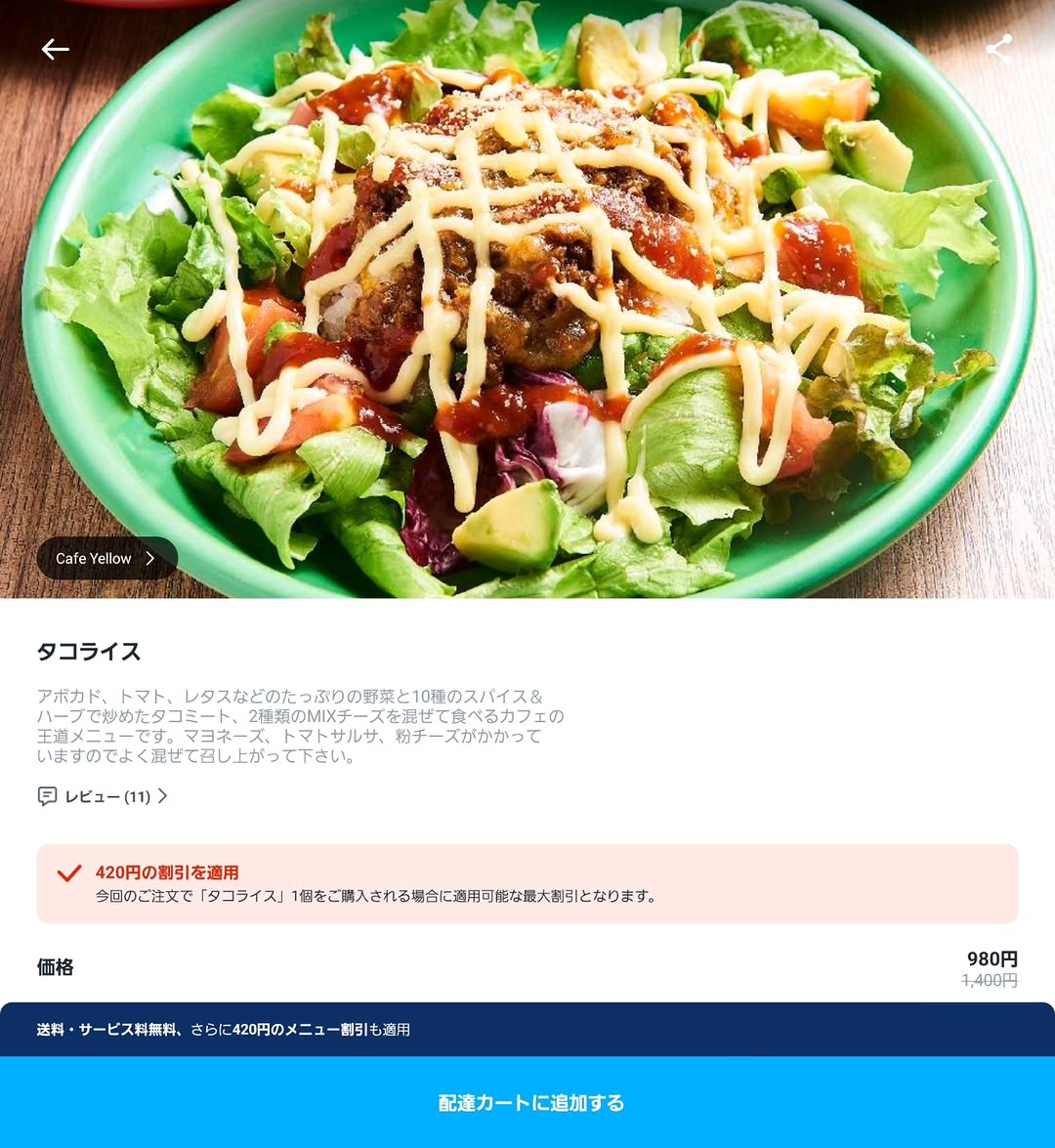Go back using the arrow icon
The height and width of the screenshot is (1148, 1055).
55,49
